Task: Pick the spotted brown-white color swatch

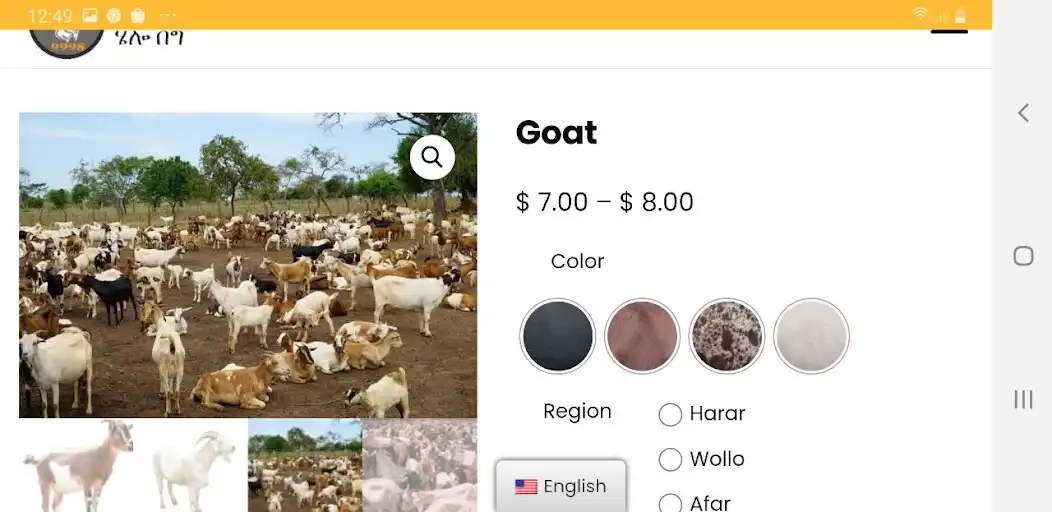Action: [727, 336]
